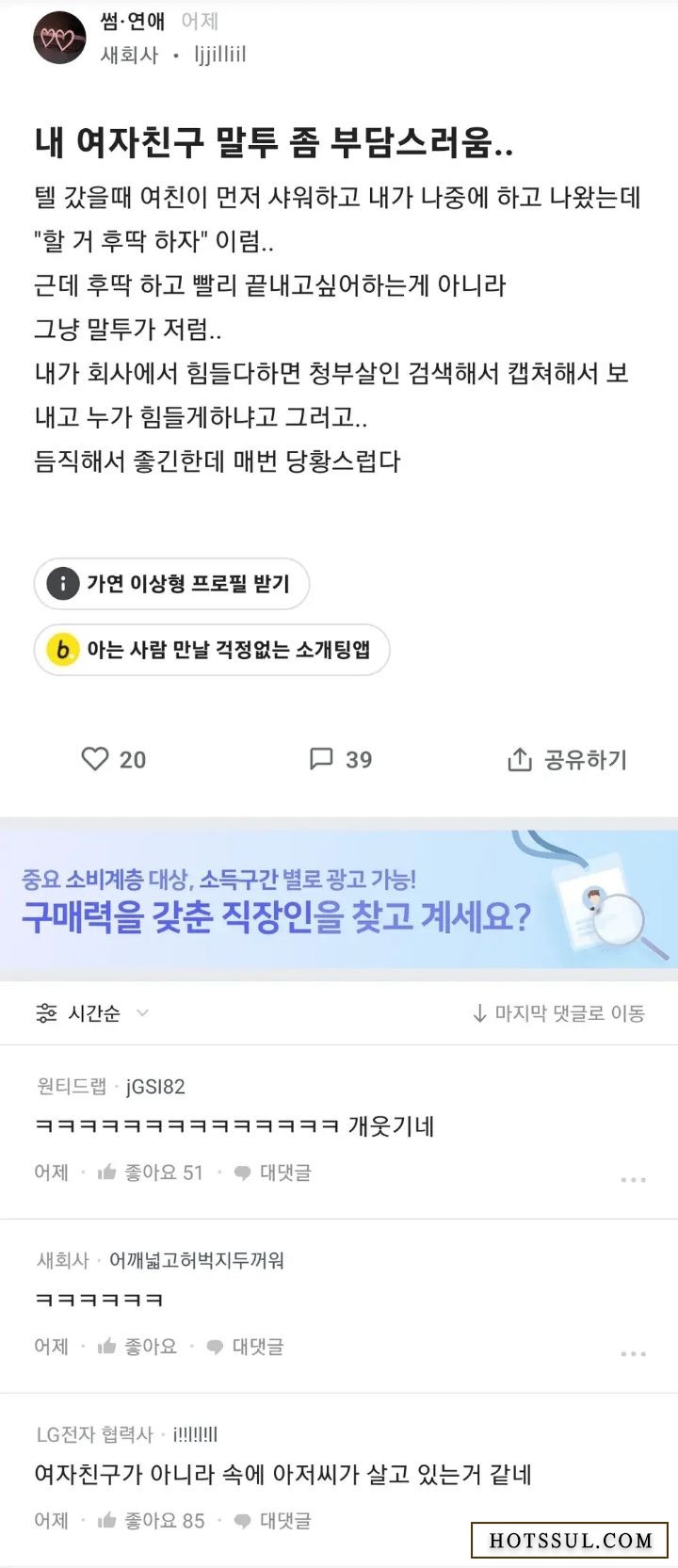Screen dimensions: 678x1568
Task: Open more options on 어깨넓고허벅지두꺼워's comment
Action: tap(634, 1353)
